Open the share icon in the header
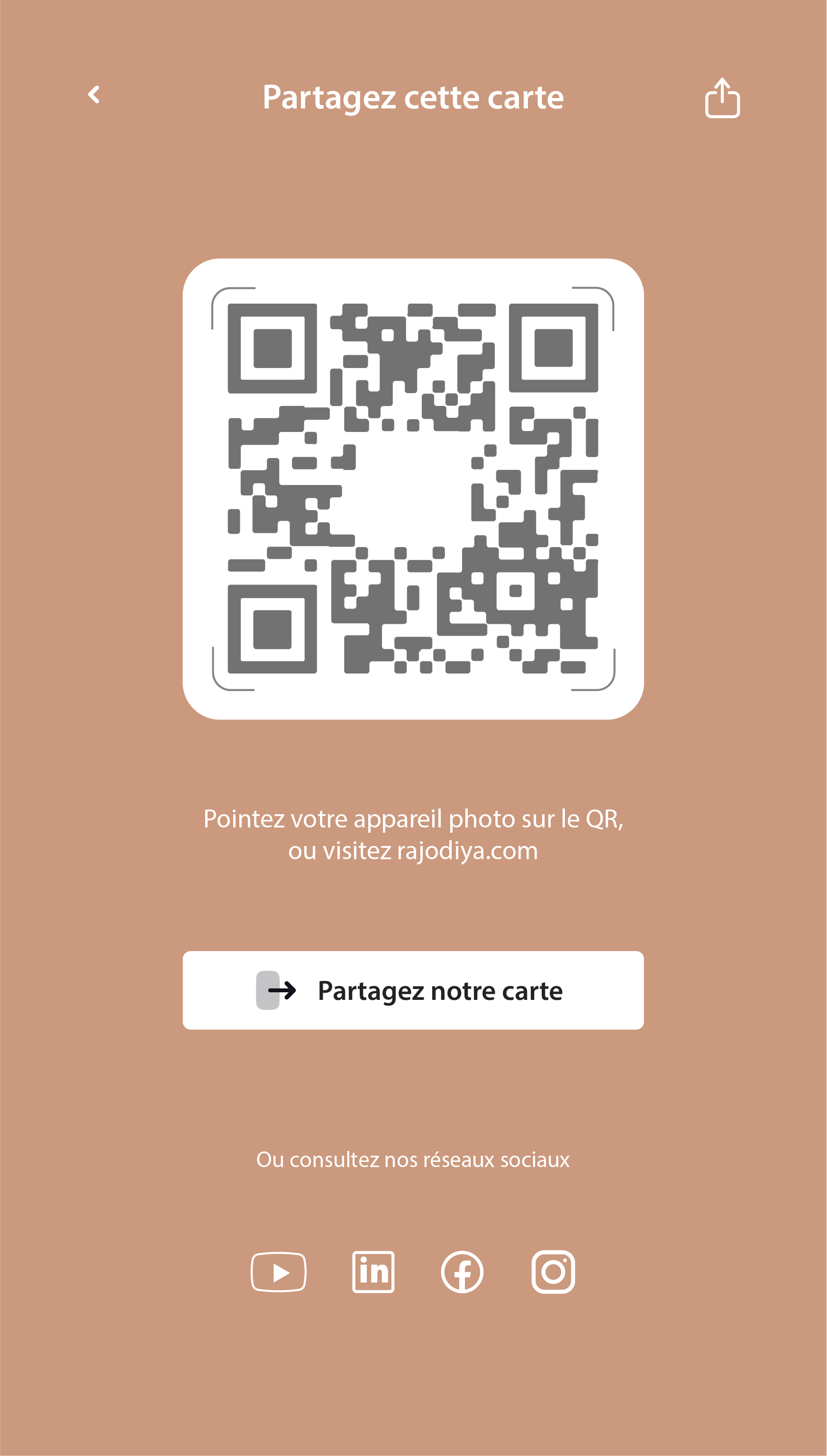Viewport: 827px width, 1456px height. click(722, 98)
